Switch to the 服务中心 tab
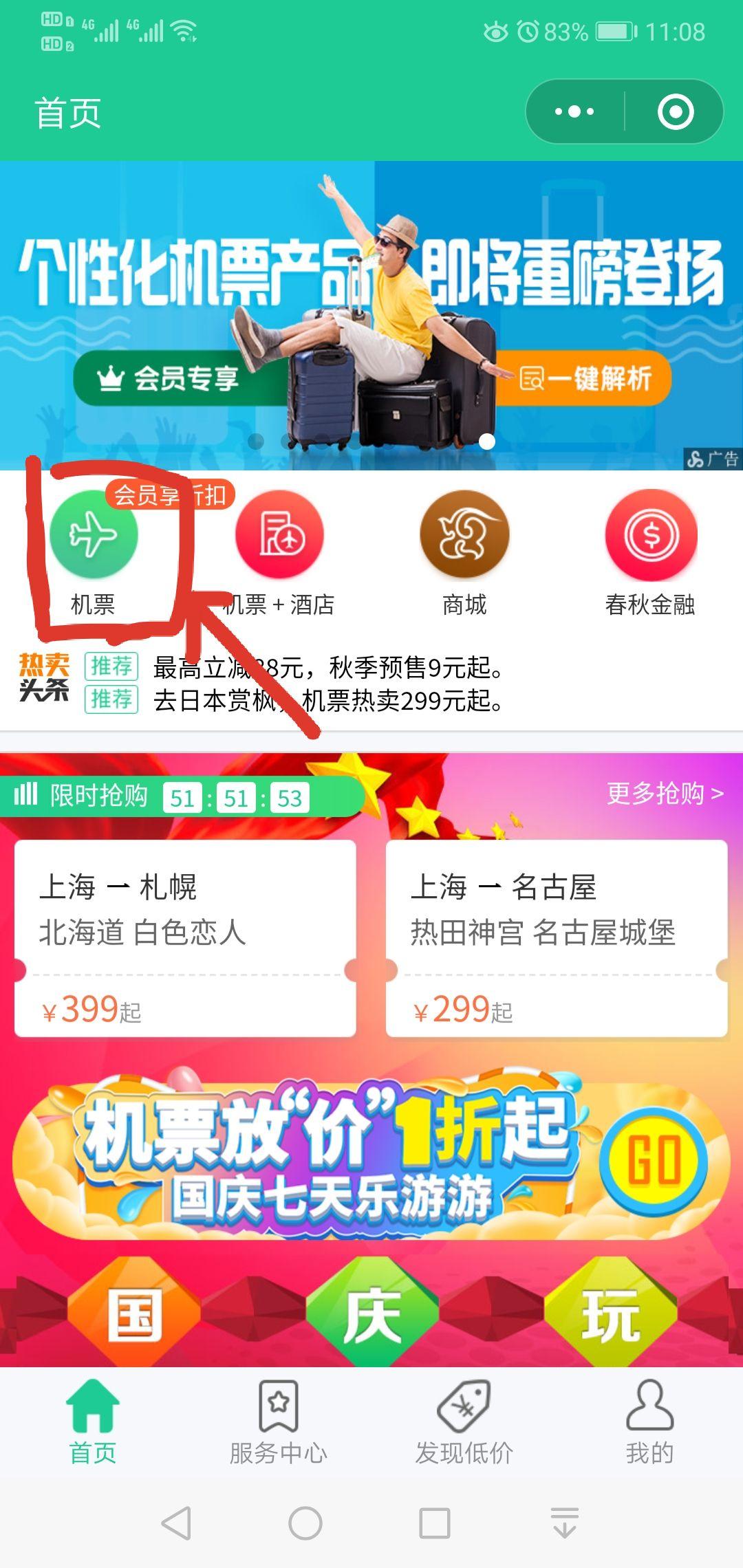 click(x=279, y=1423)
